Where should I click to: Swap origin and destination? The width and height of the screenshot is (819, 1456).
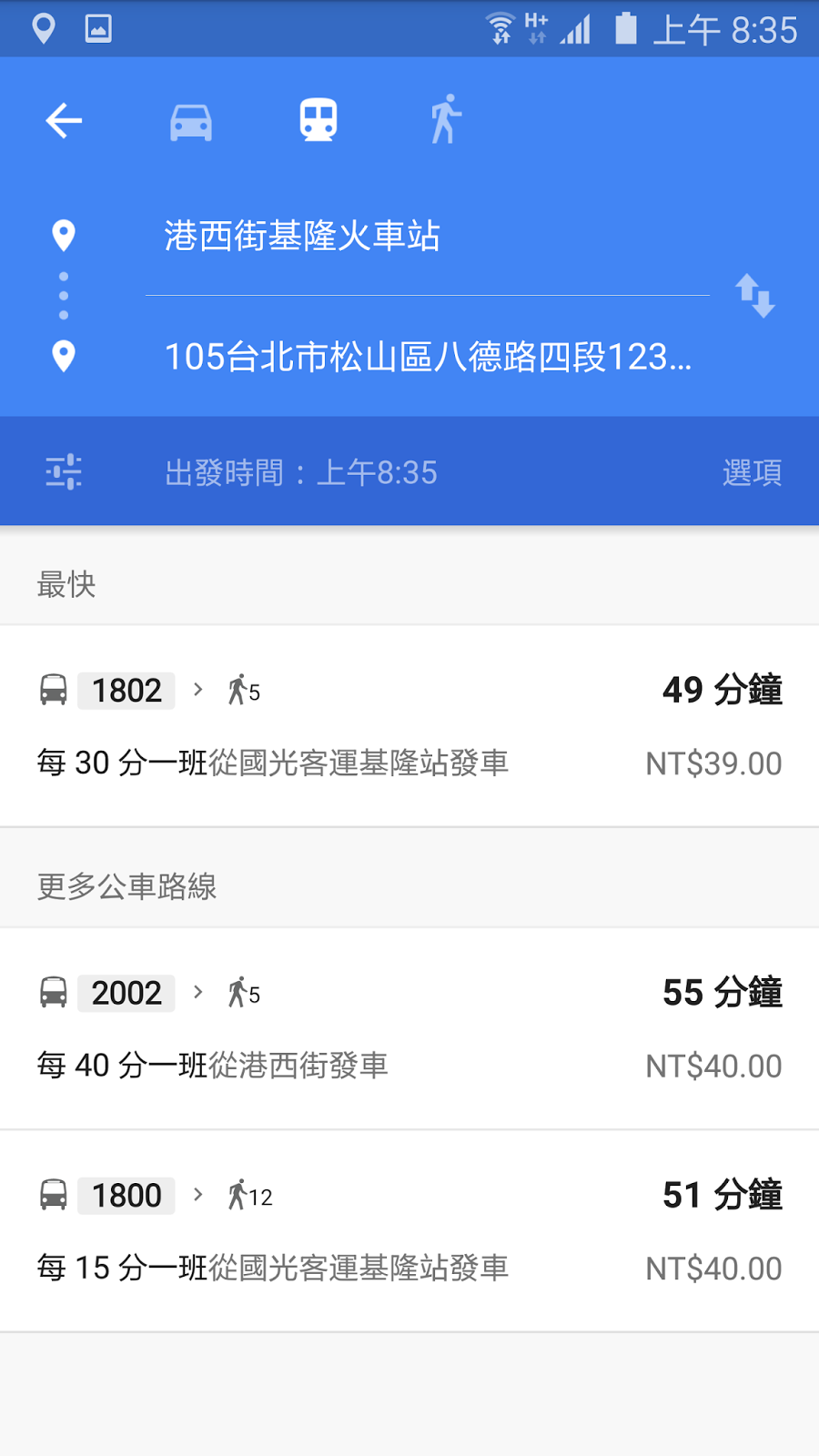pos(754,296)
